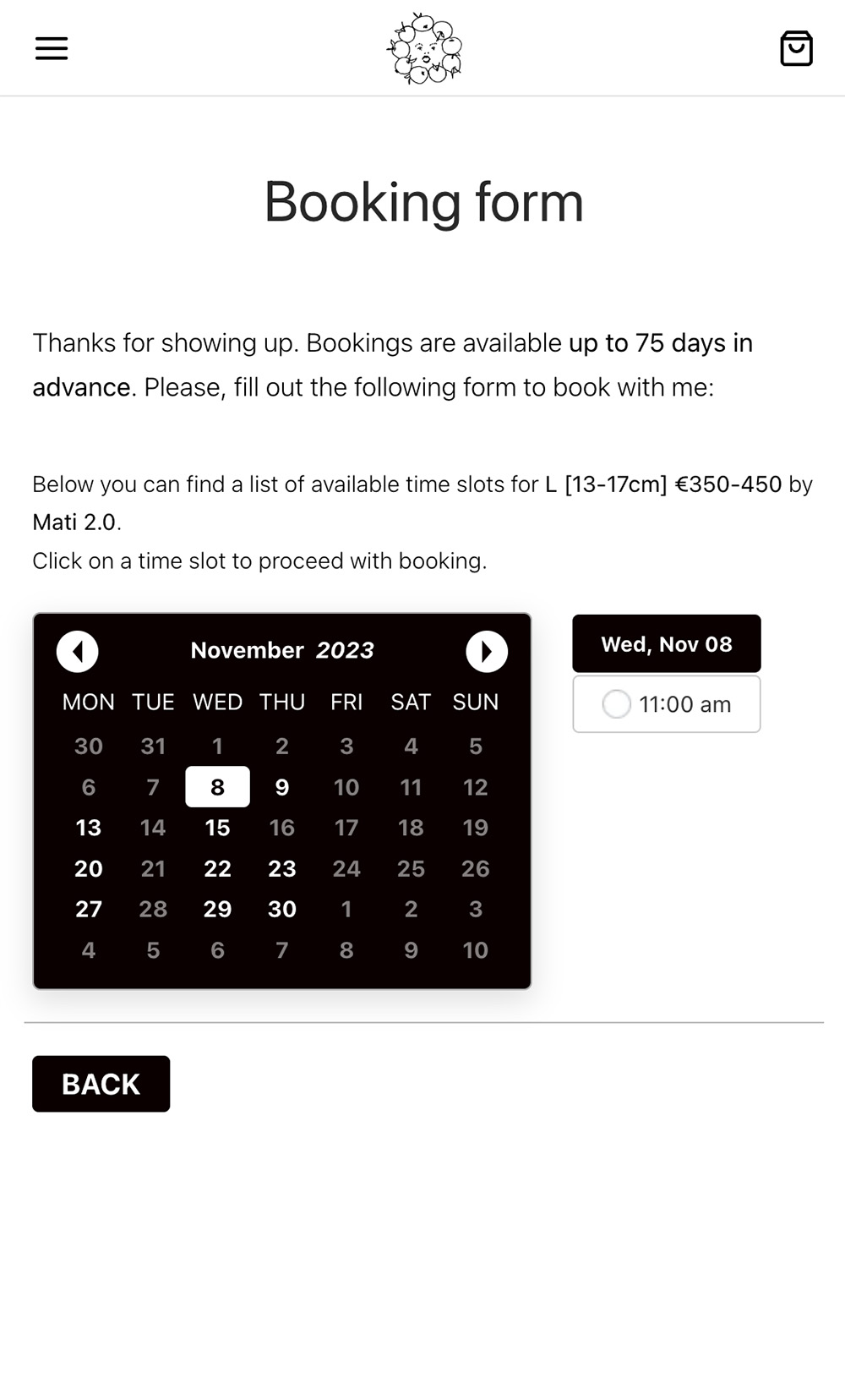This screenshot has height=1400, width=845.
Task: Select November 29 as booking date
Action: point(217,909)
